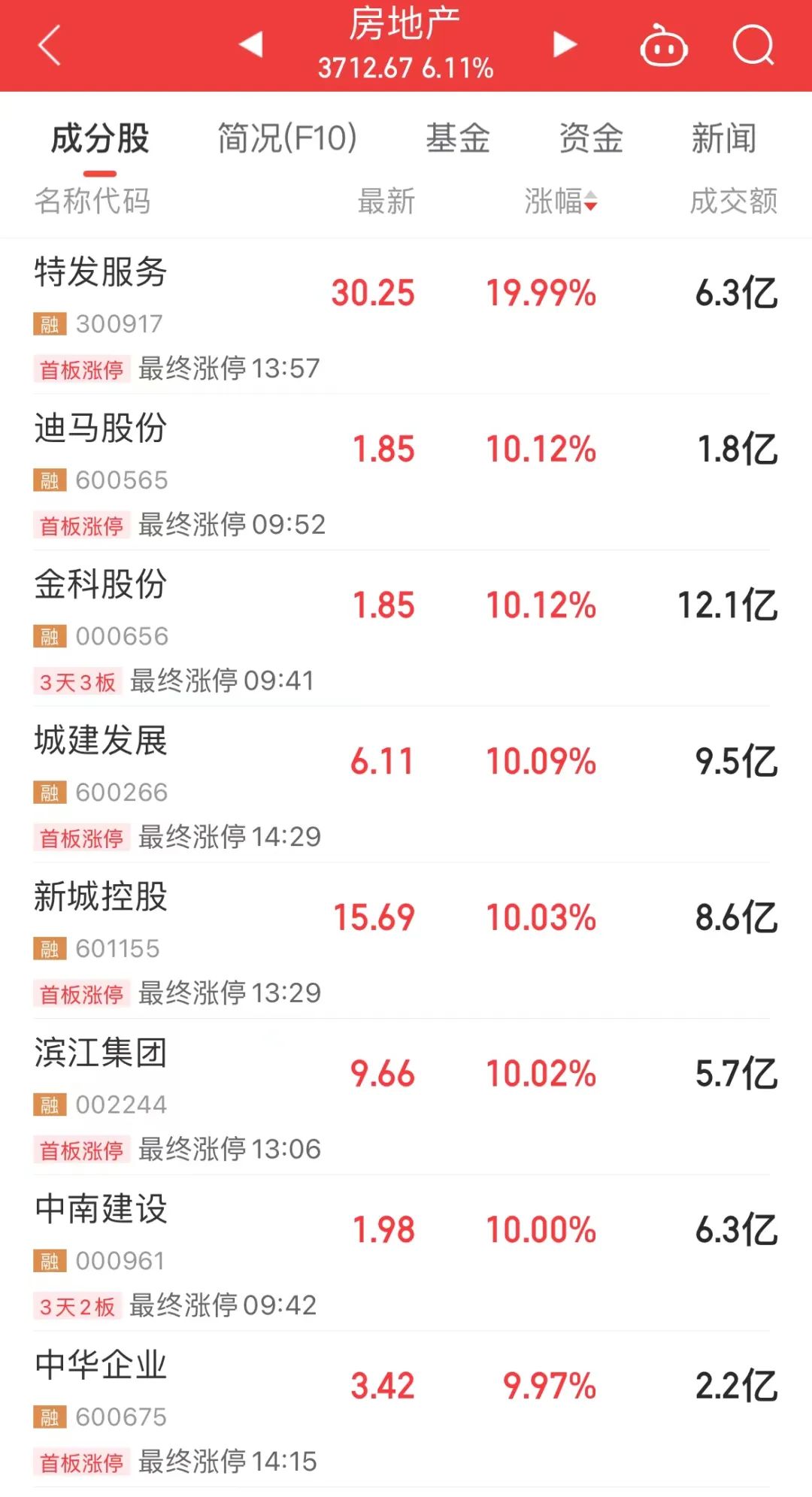Viewport: 812px width, 1497px height.
Task: Switch to the 基金 tab
Action: click(x=458, y=138)
